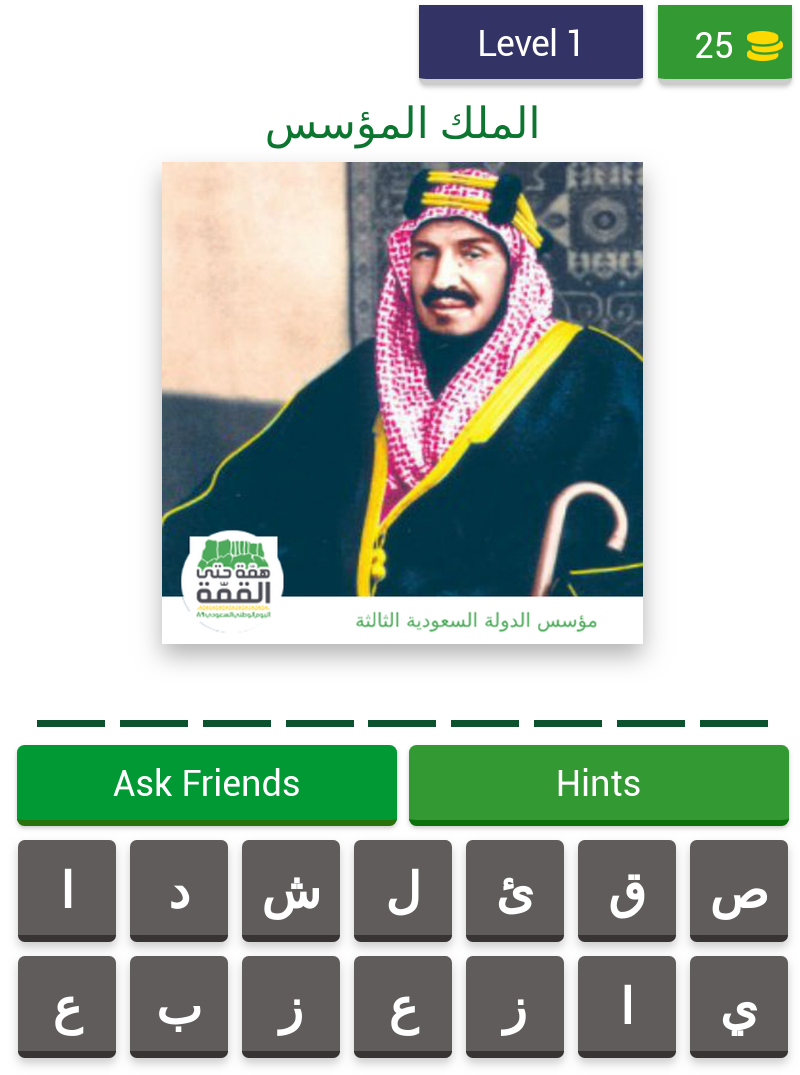Select the letter ئ tile
The width and height of the screenshot is (800, 1075).
515,889
